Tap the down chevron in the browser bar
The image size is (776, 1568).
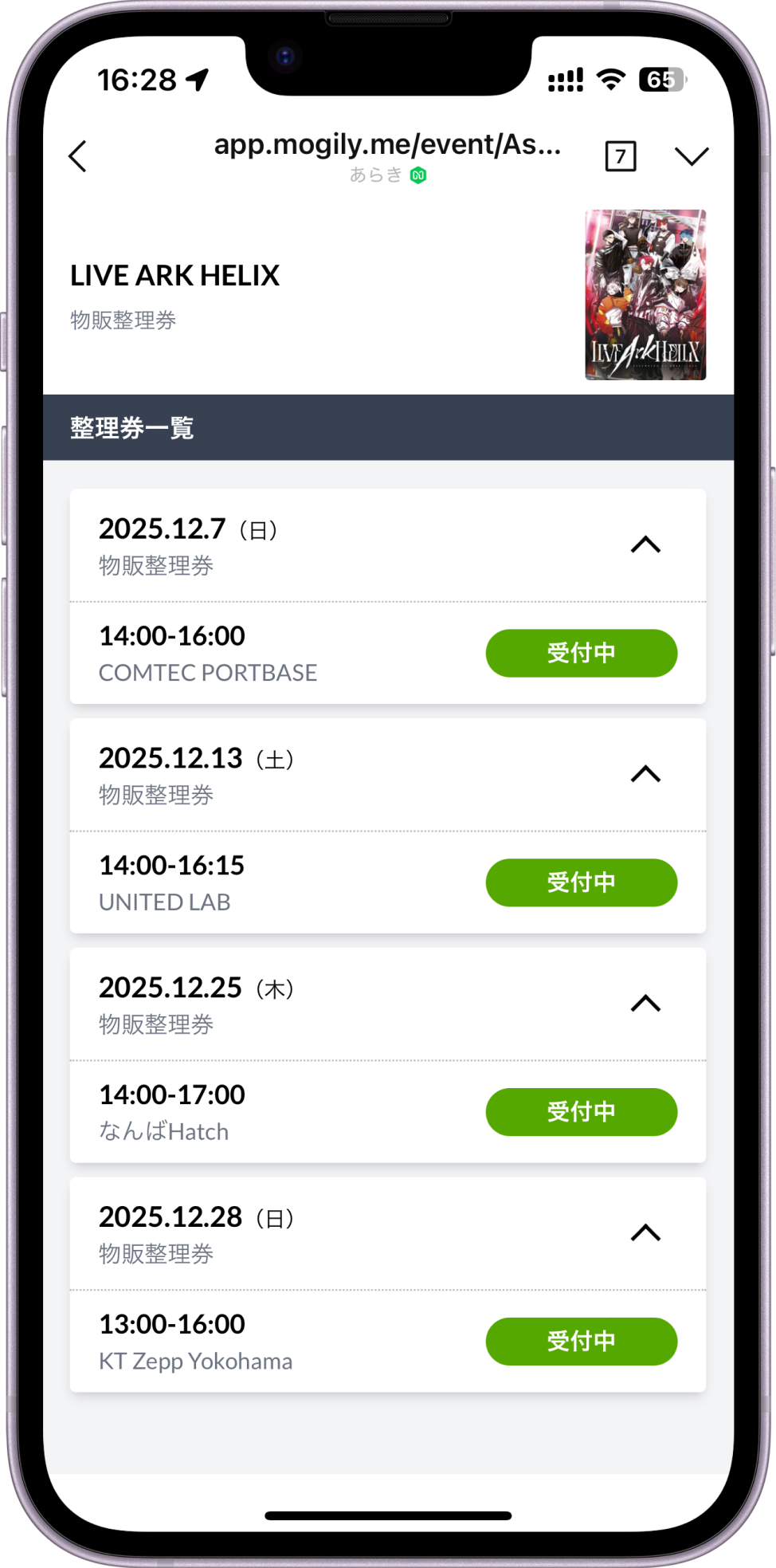tap(691, 156)
